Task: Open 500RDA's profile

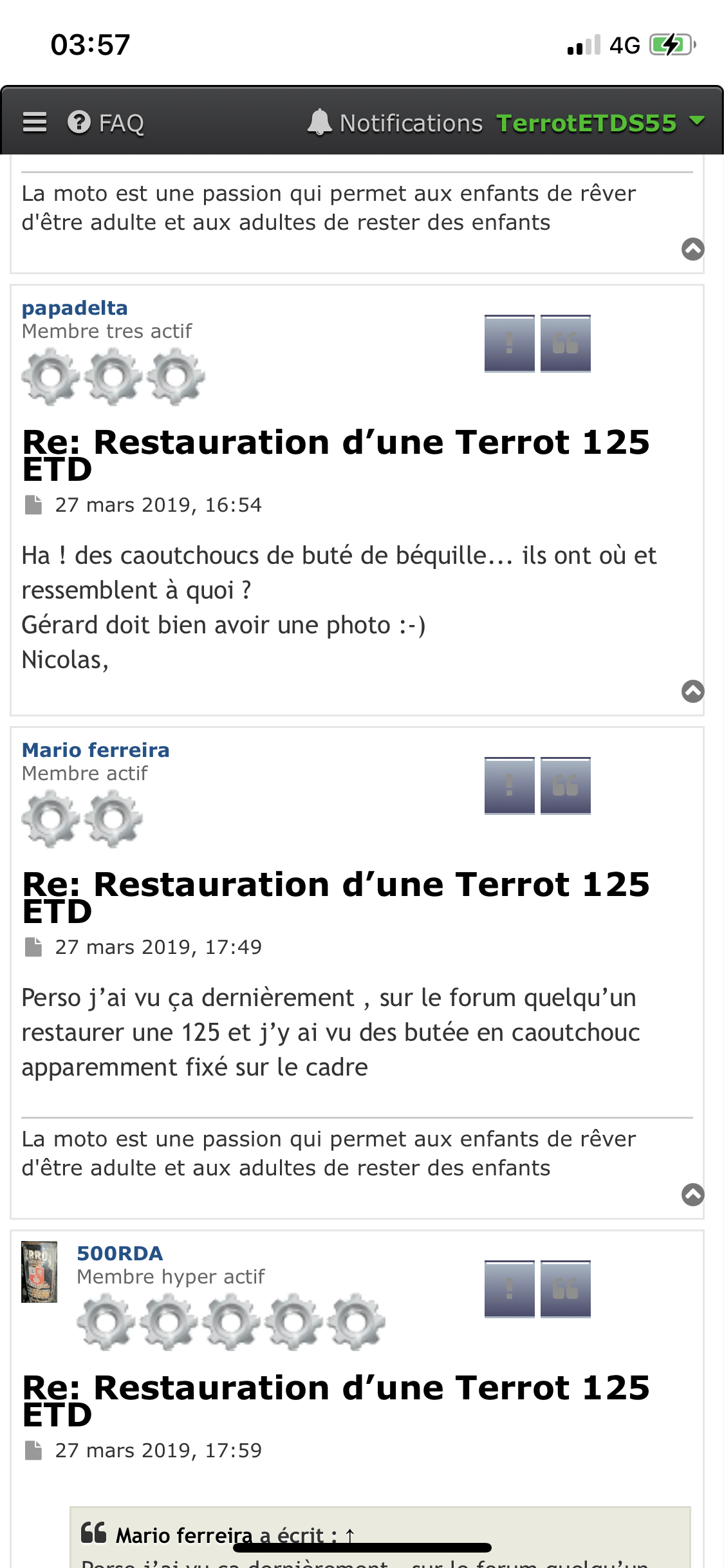Action: point(120,1253)
